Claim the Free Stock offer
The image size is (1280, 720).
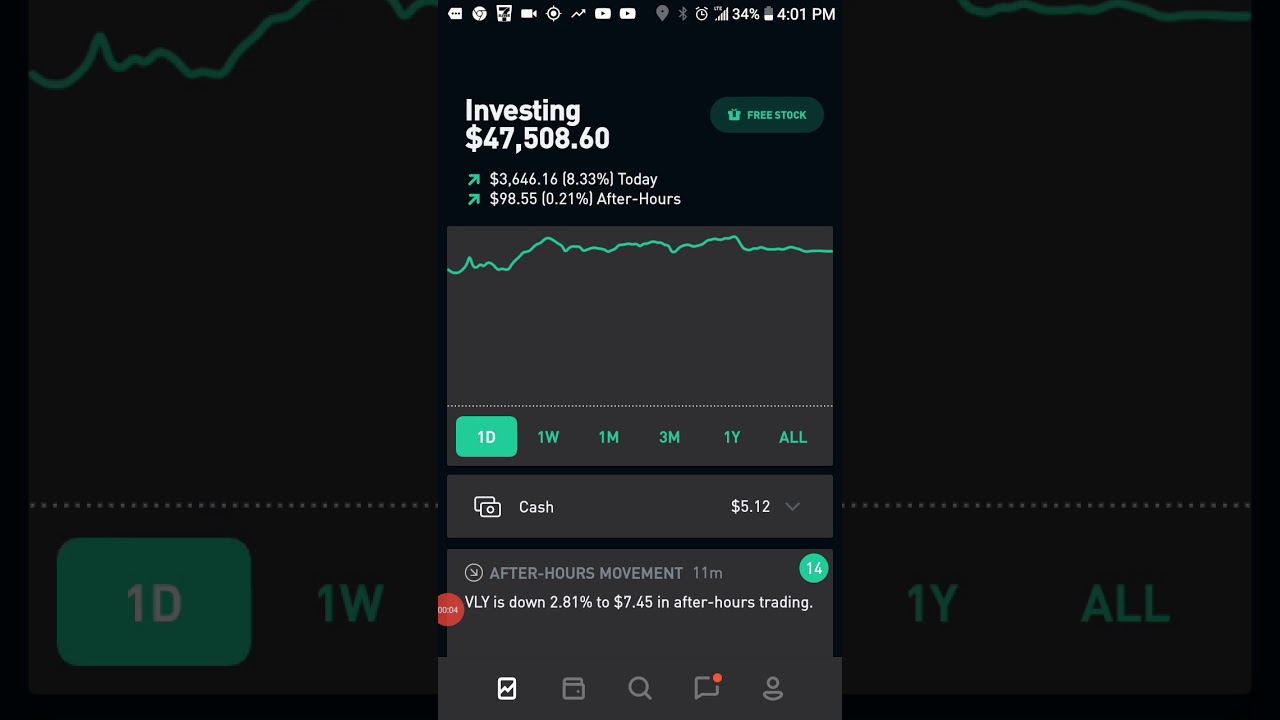767,115
